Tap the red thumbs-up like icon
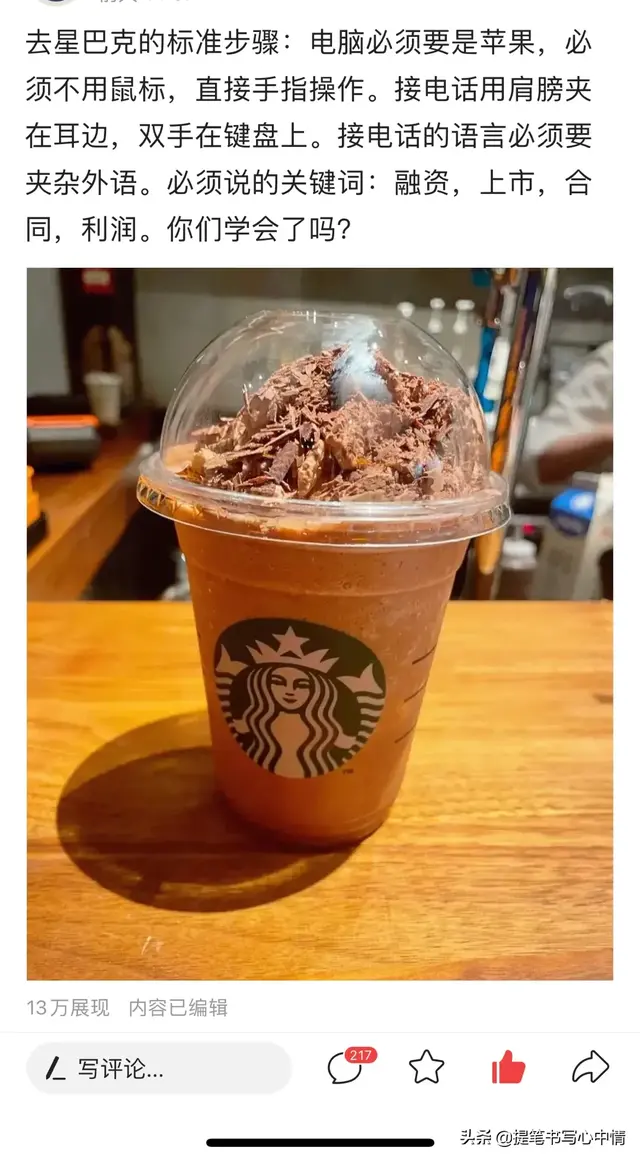Screen dimensions: 640x1160 (x=509, y=1067)
